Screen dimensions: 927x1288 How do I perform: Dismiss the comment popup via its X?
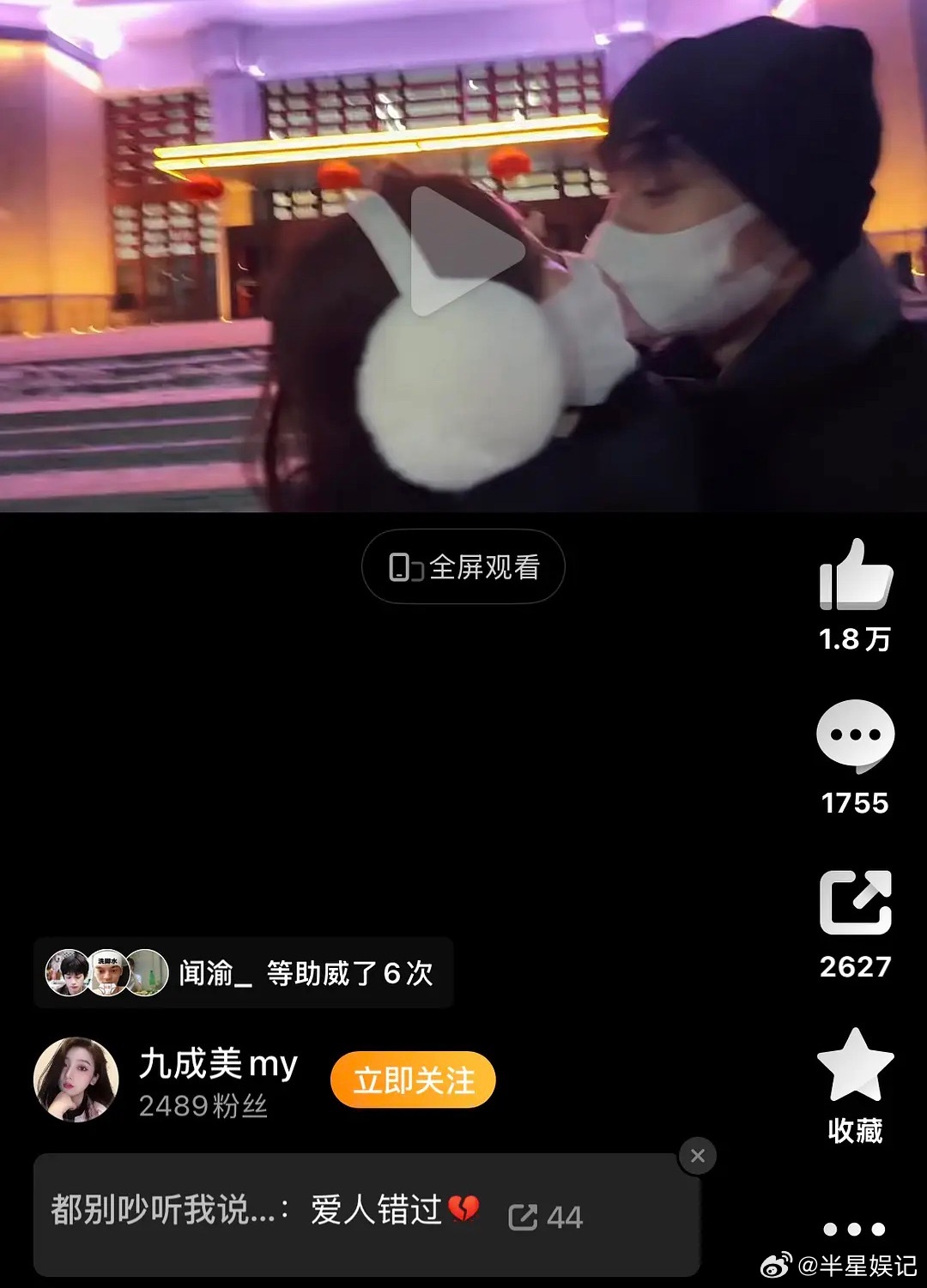[697, 1156]
